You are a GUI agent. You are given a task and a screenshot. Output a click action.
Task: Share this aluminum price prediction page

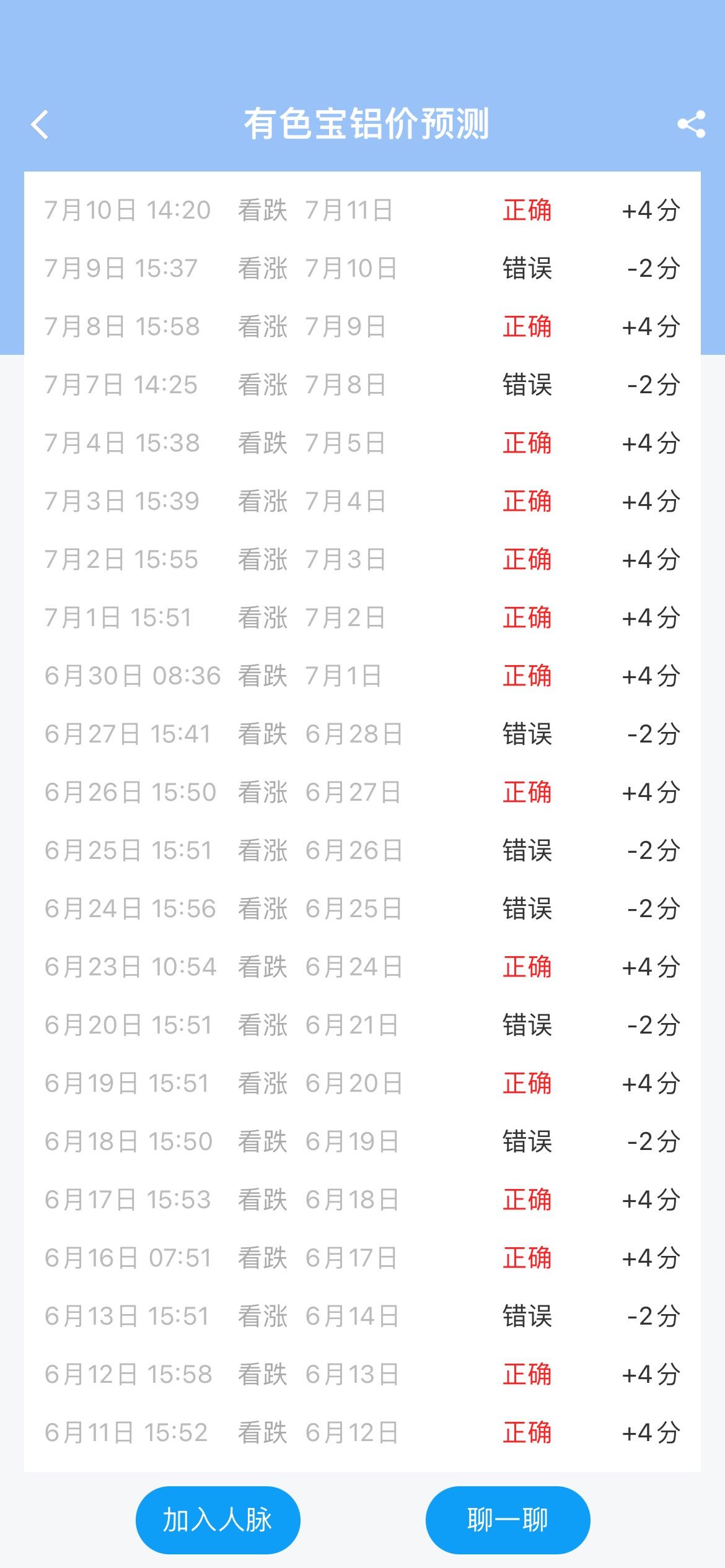click(692, 124)
